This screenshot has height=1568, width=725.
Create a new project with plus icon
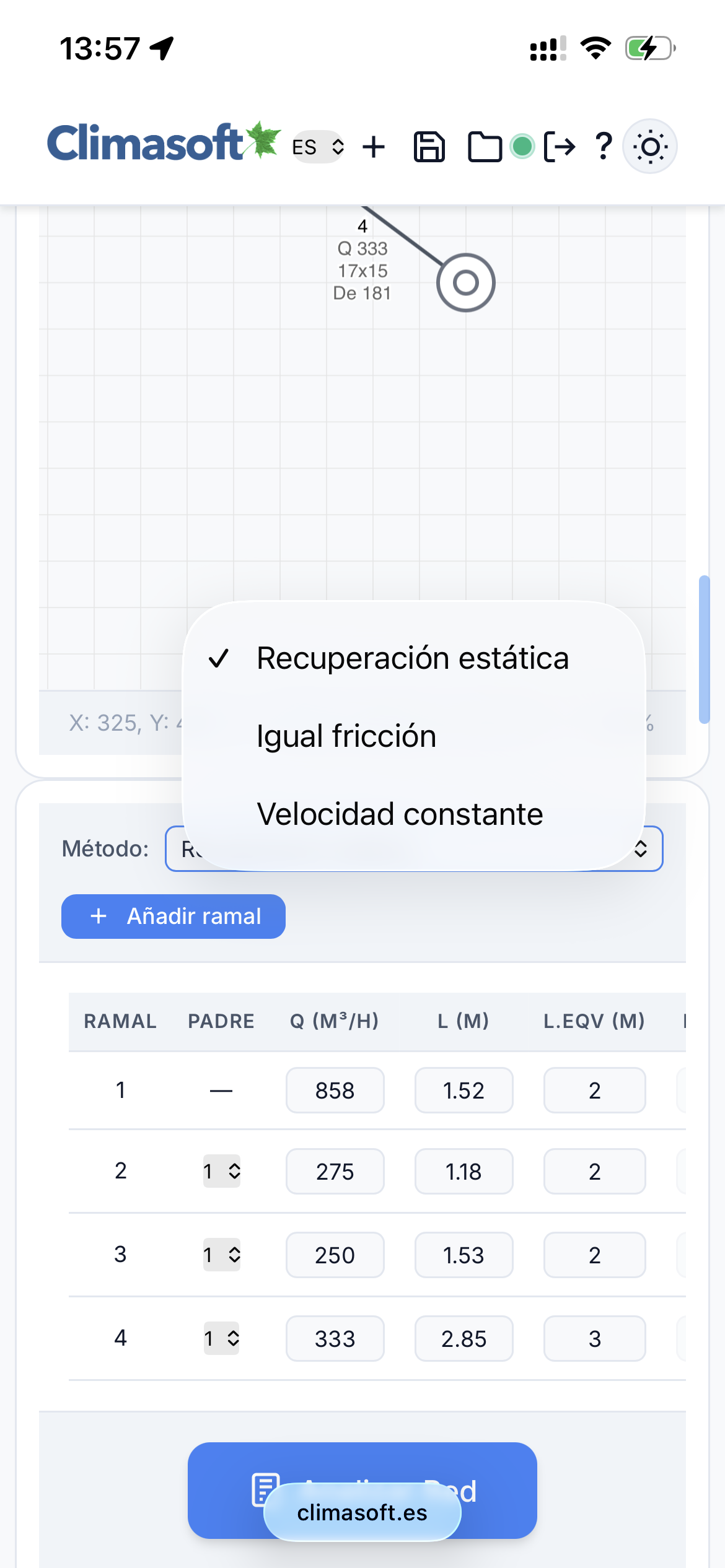coord(374,147)
